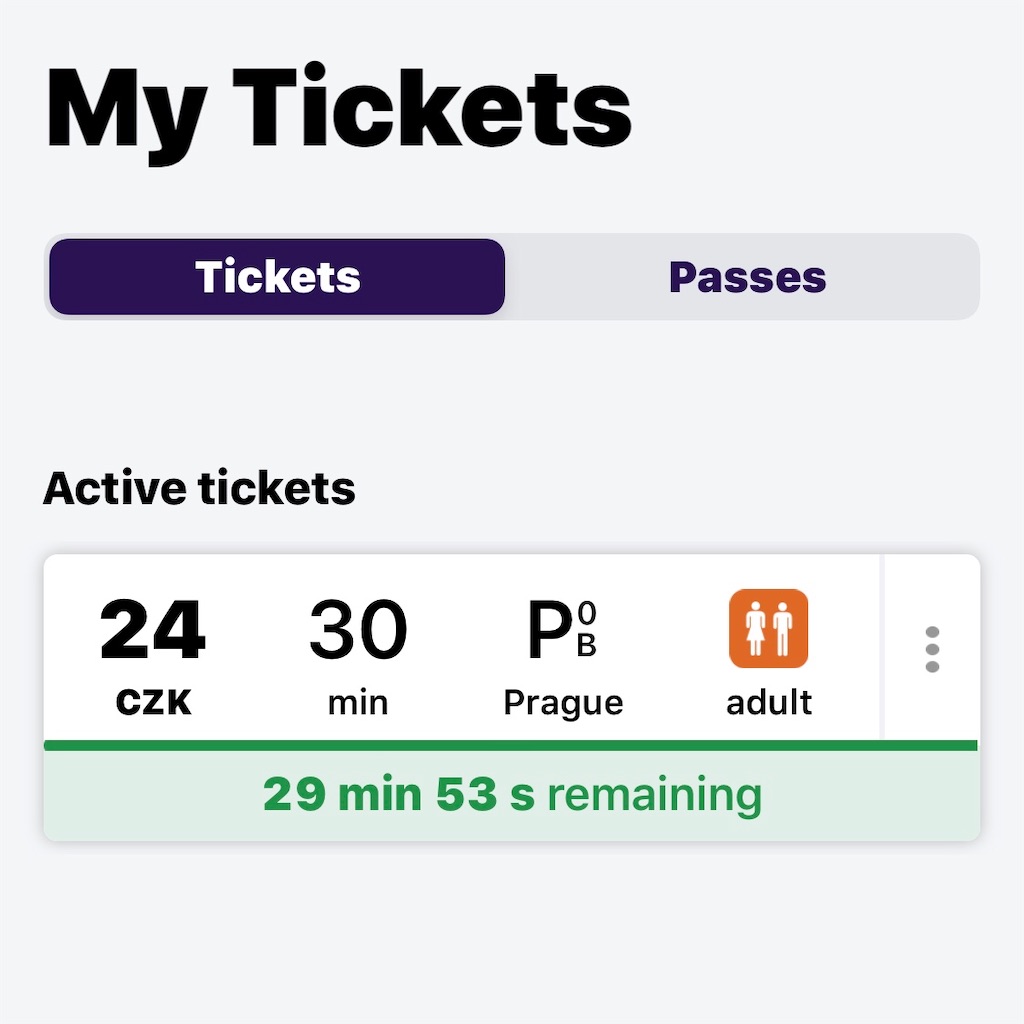The width and height of the screenshot is (1024, 1024).
Task: Open the 24 CZK Prague ticket
Action: point(462,650)
